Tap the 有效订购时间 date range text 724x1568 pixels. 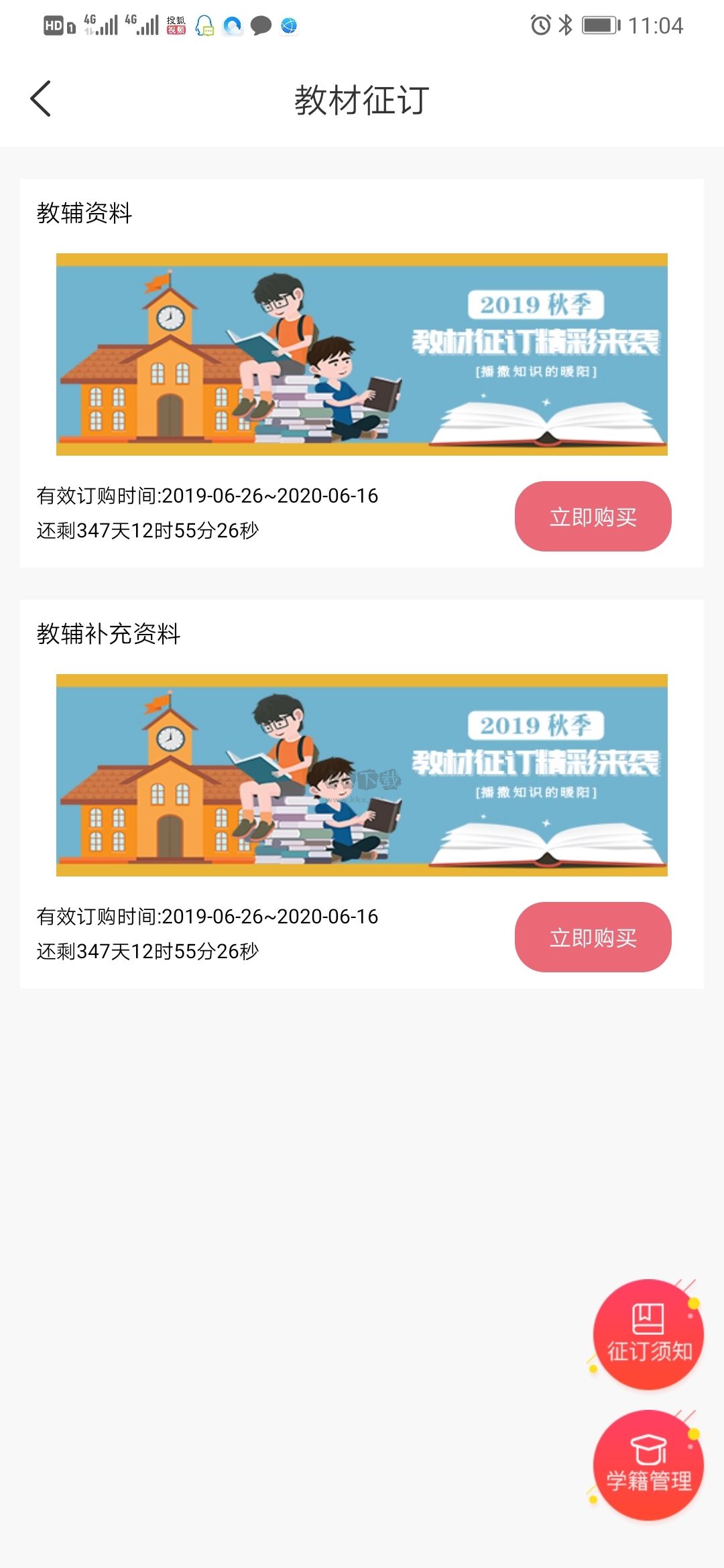206,496
